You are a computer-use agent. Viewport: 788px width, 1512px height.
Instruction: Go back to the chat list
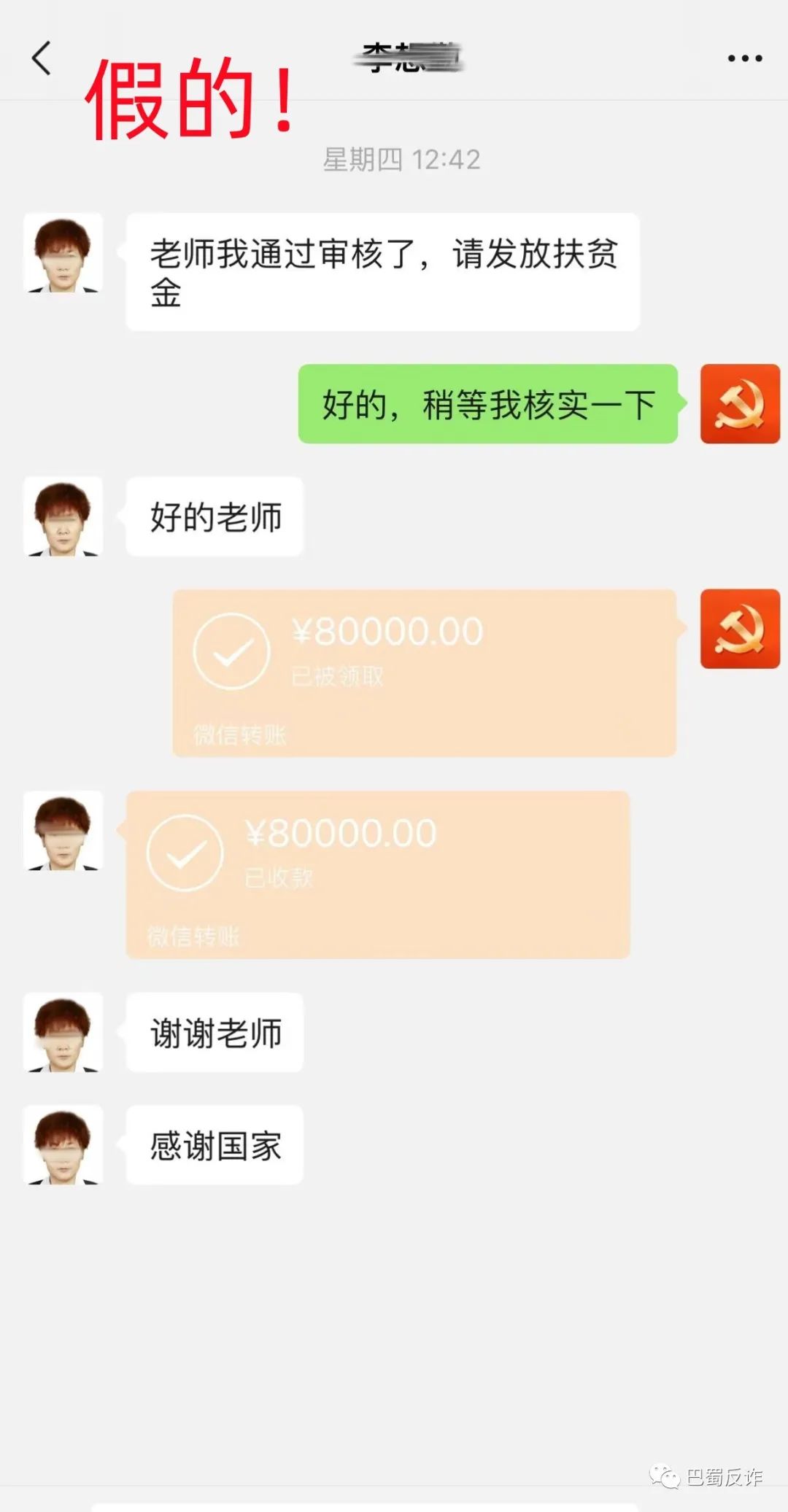tap(42, 58)
